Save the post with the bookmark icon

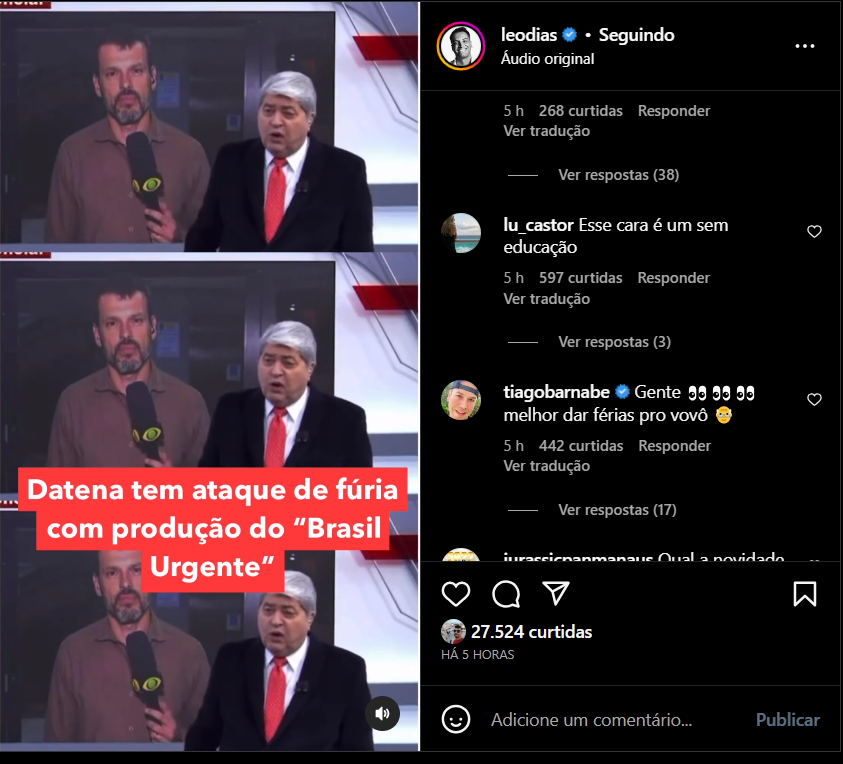tap(805, 594)
